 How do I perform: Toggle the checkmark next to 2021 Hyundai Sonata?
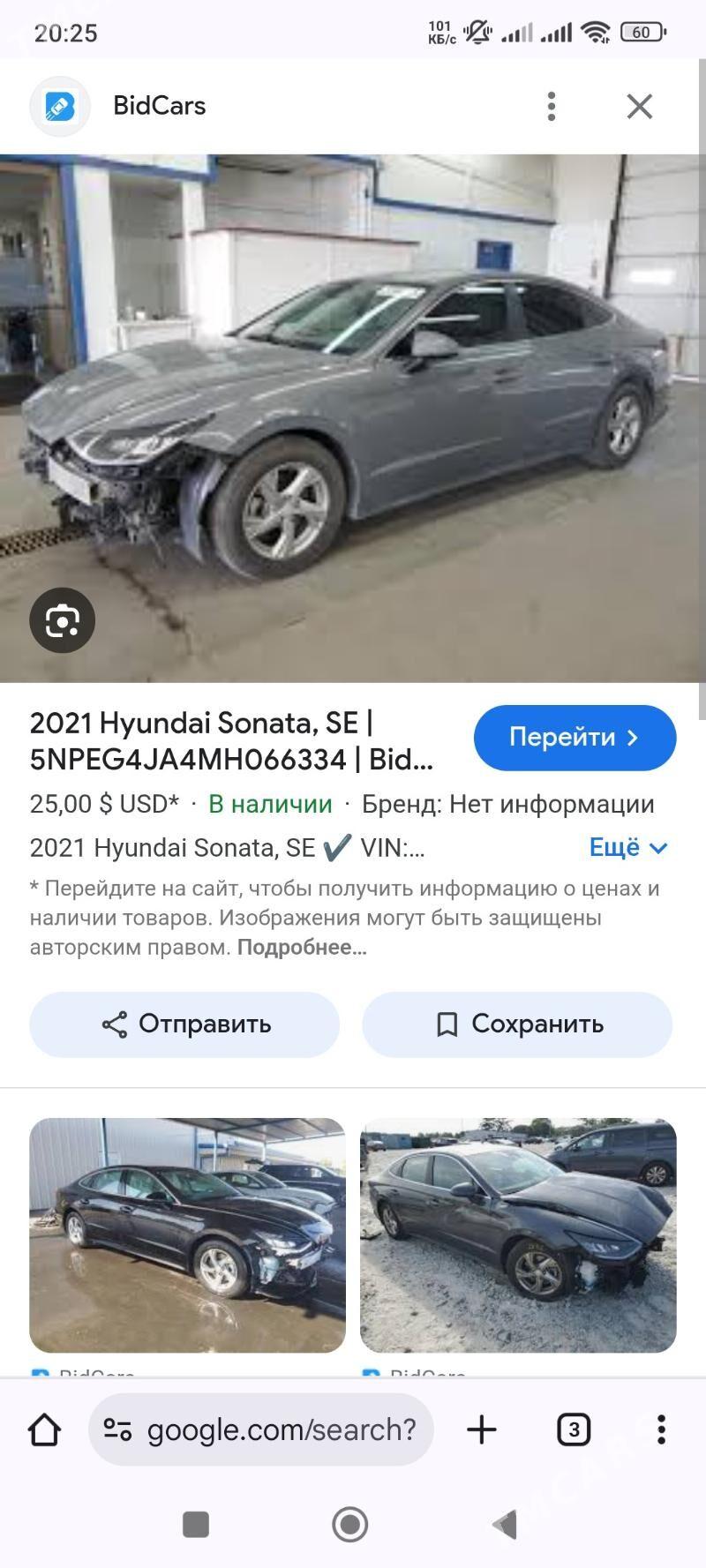(337, 847)
